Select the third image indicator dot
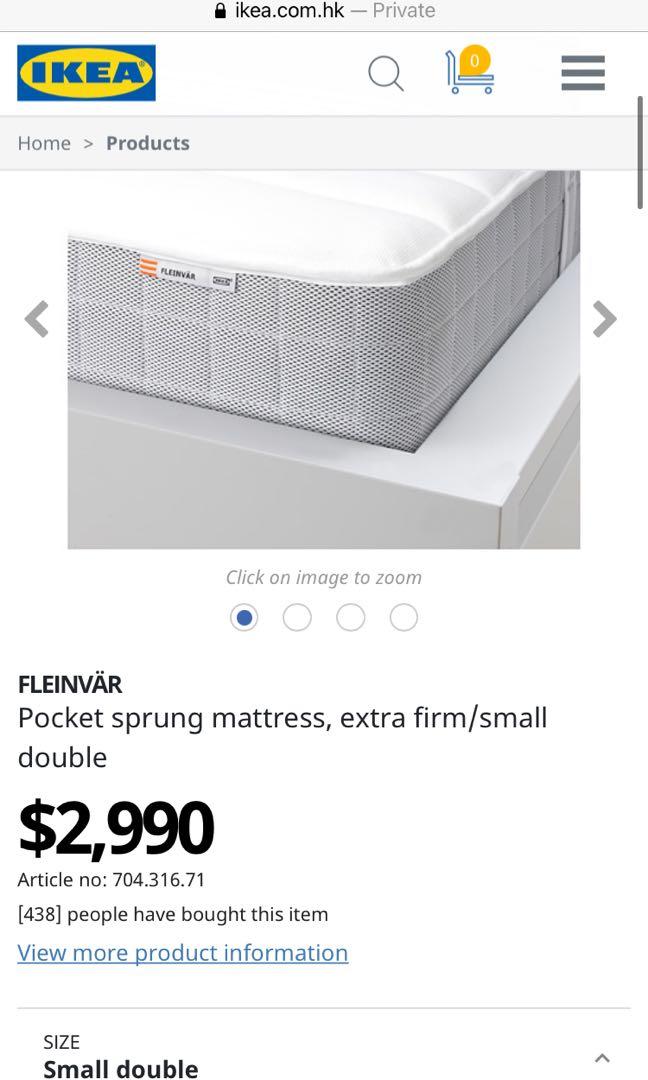 pos(350,617)
